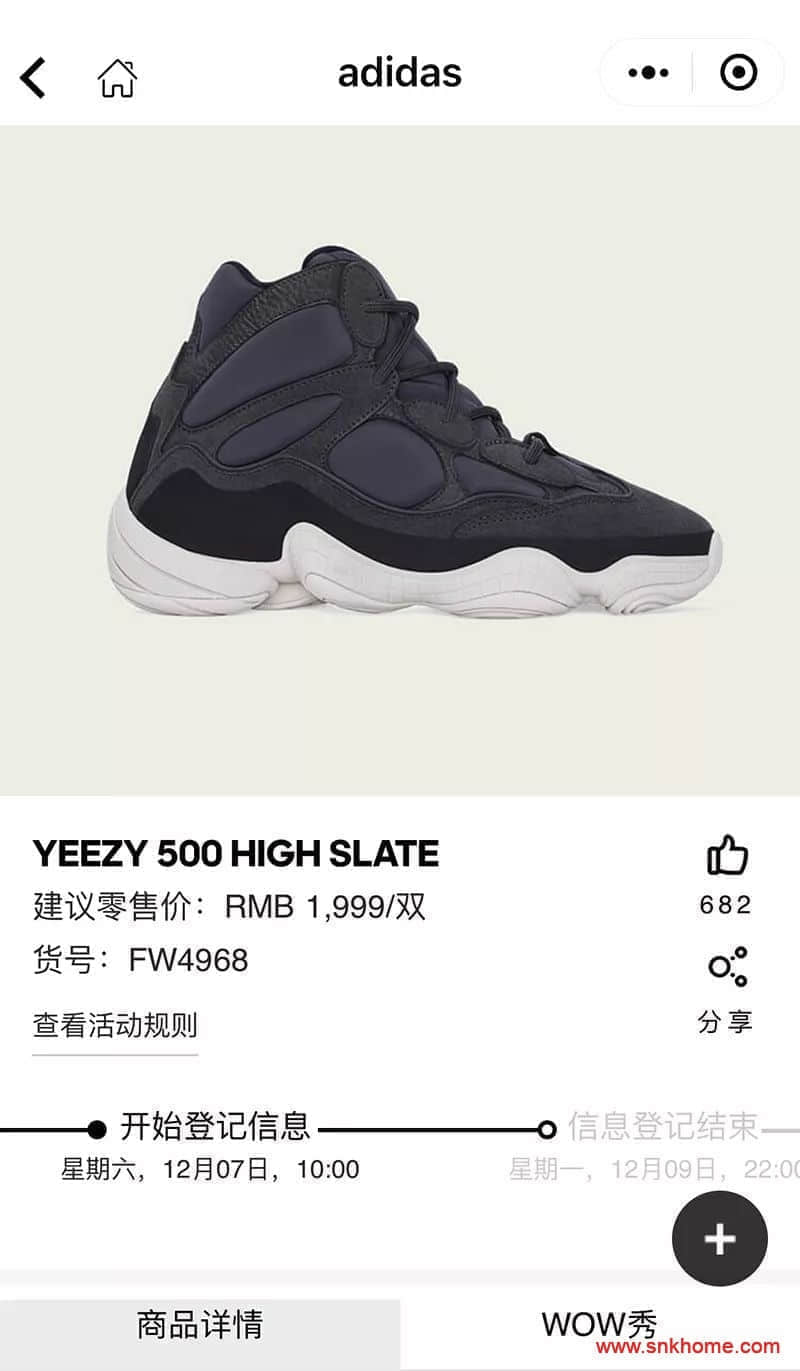Switch to the WOW秀 tab
The image size is (800, 1371).
[x=600, y=1326]
